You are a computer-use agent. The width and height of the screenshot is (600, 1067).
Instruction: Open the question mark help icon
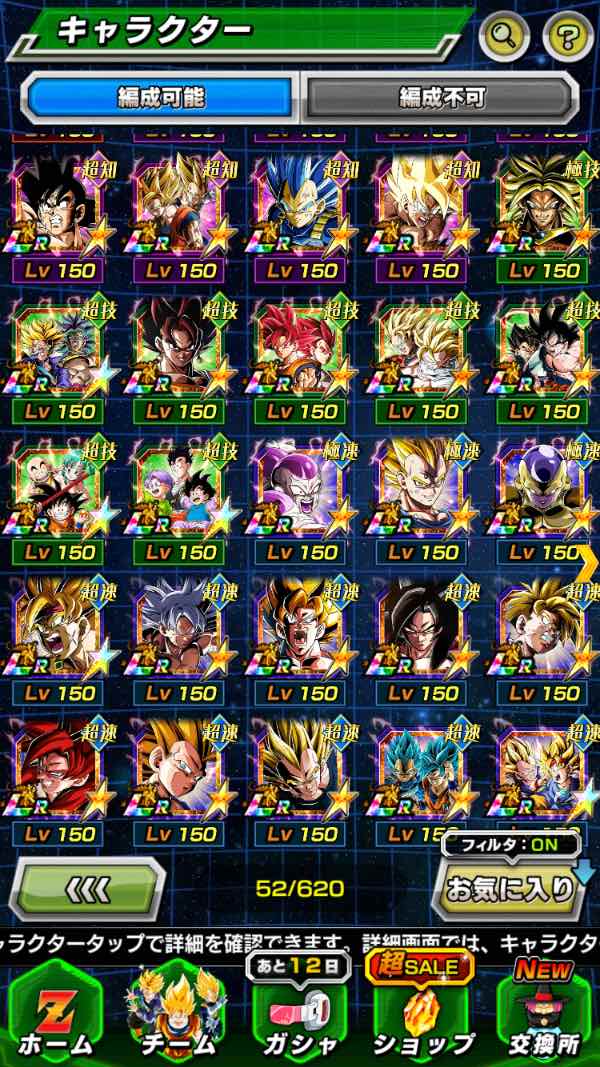pos(567,37)
